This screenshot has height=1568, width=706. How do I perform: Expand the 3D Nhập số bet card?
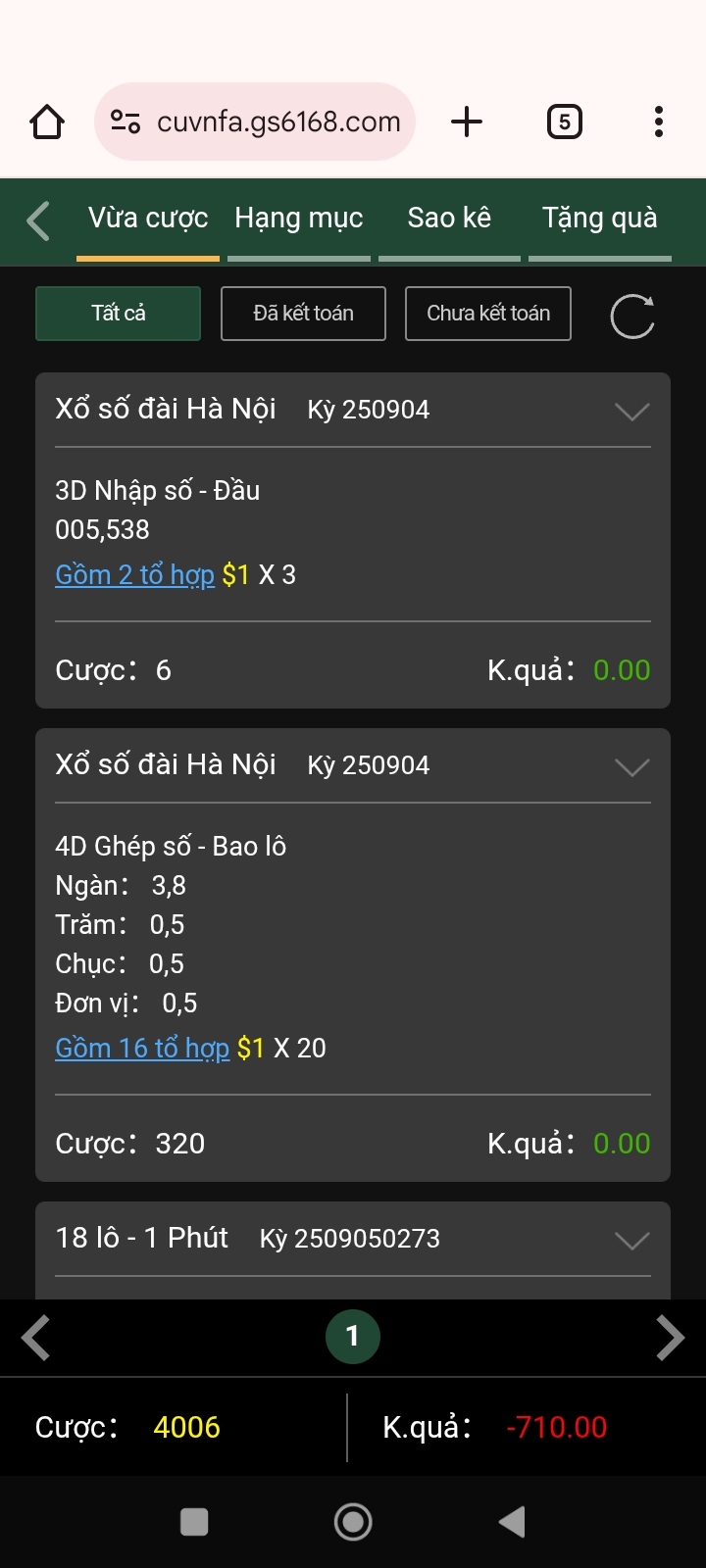(632, 412)
